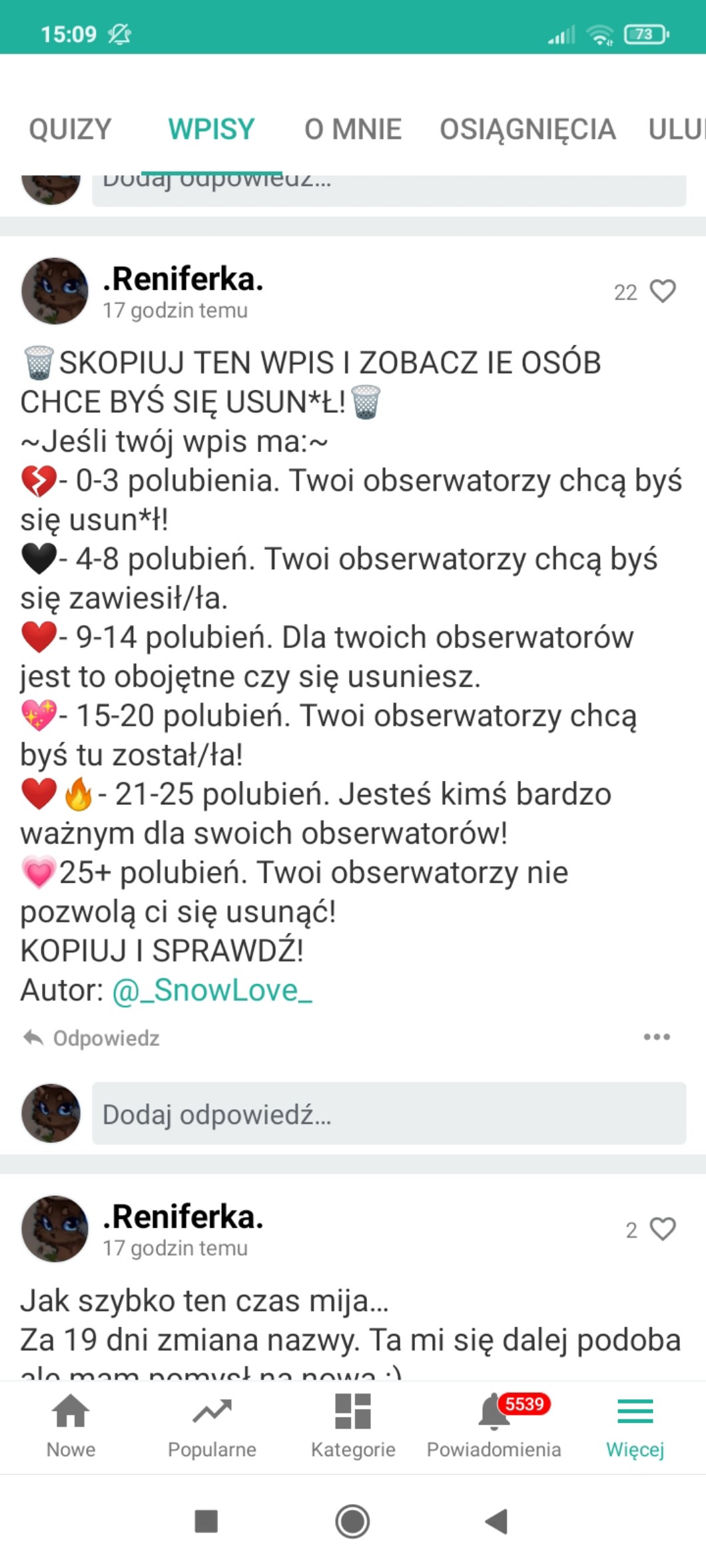
Task: Tap Odpowiedz under the copy-post entry
Action: tap(92, 1038)
